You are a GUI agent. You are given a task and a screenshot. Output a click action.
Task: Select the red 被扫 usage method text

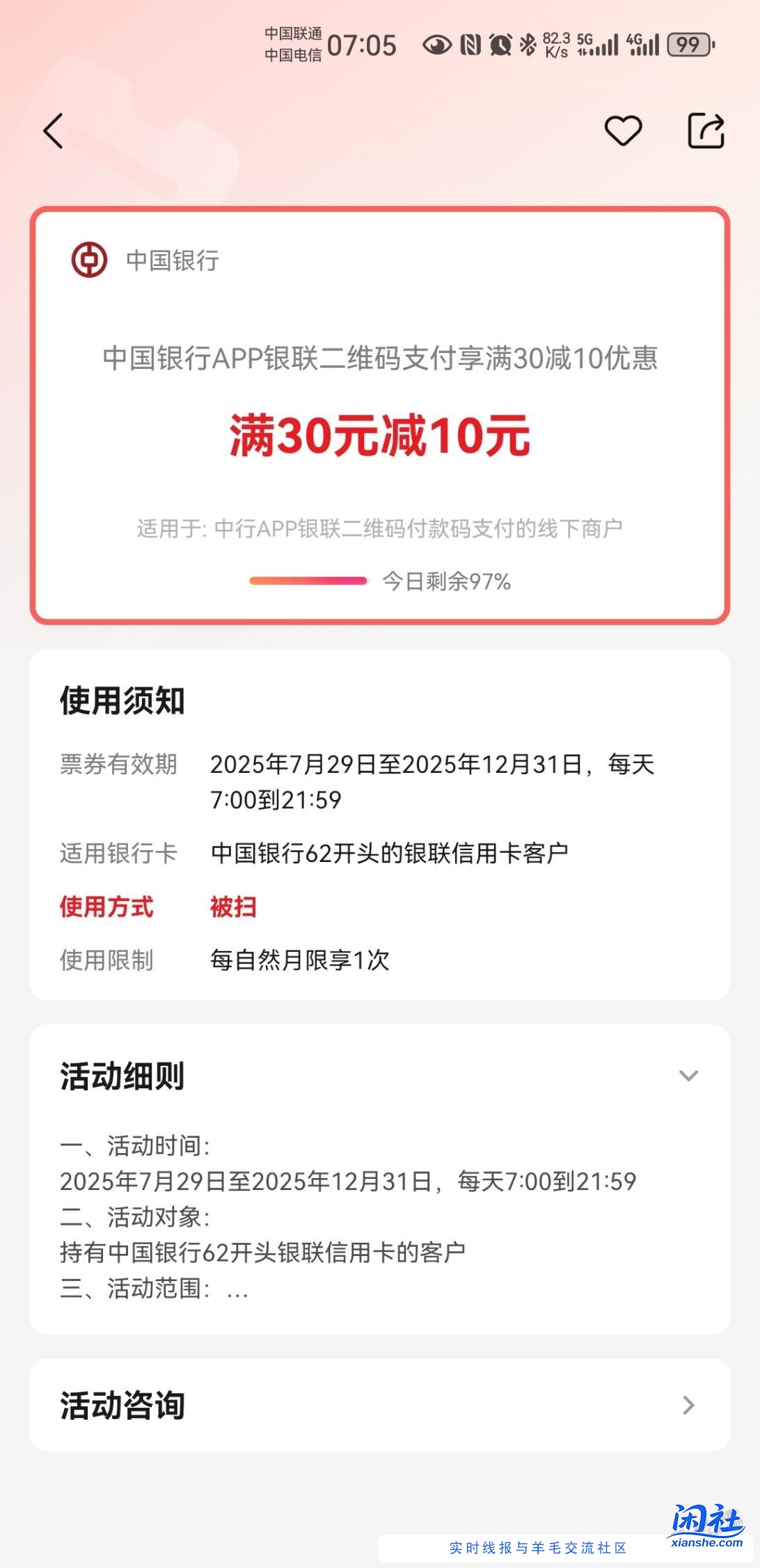tap(232, 907)
